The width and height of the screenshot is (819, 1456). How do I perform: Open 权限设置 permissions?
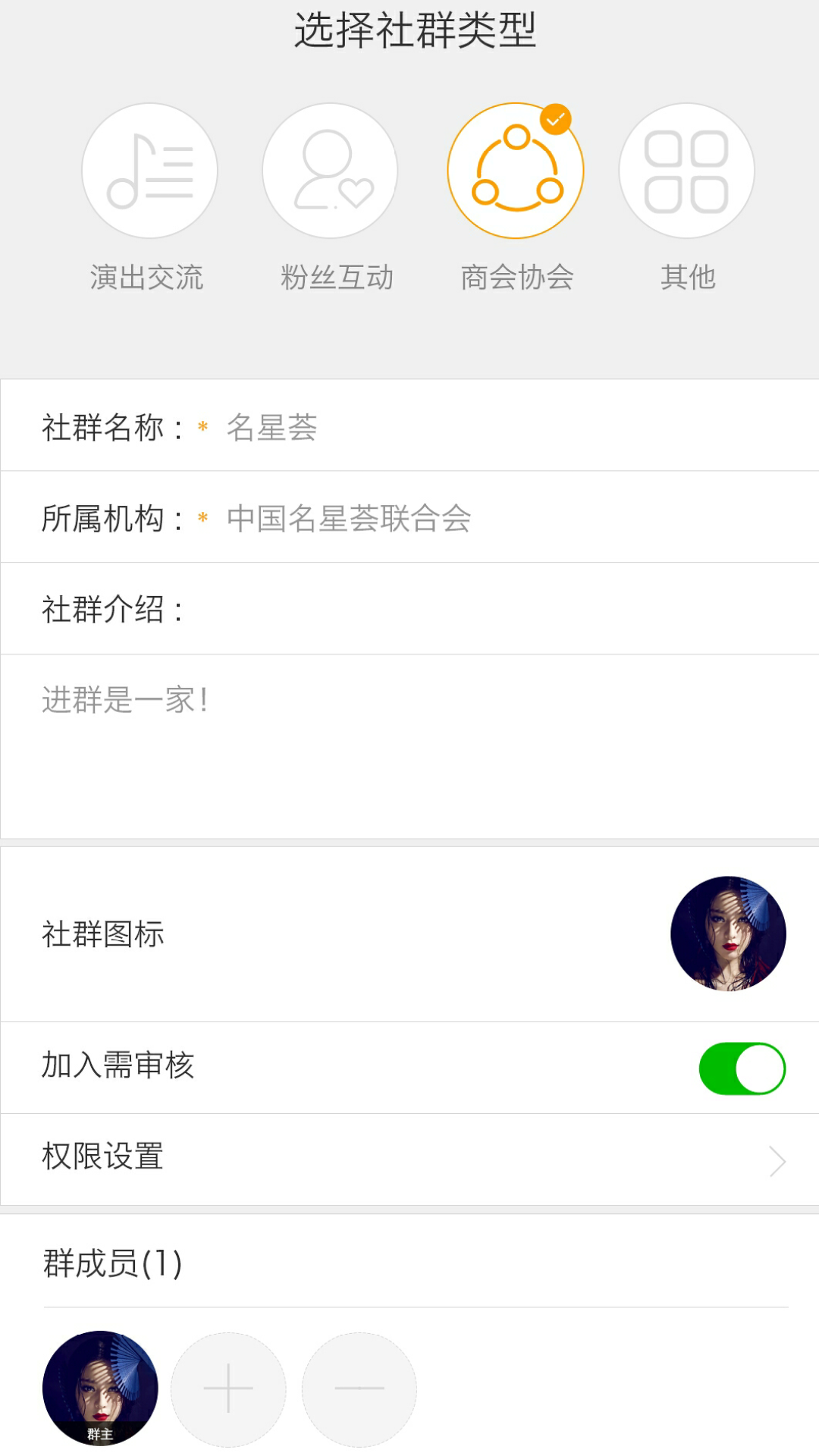pyautogui.click(x=409, y=1159)
